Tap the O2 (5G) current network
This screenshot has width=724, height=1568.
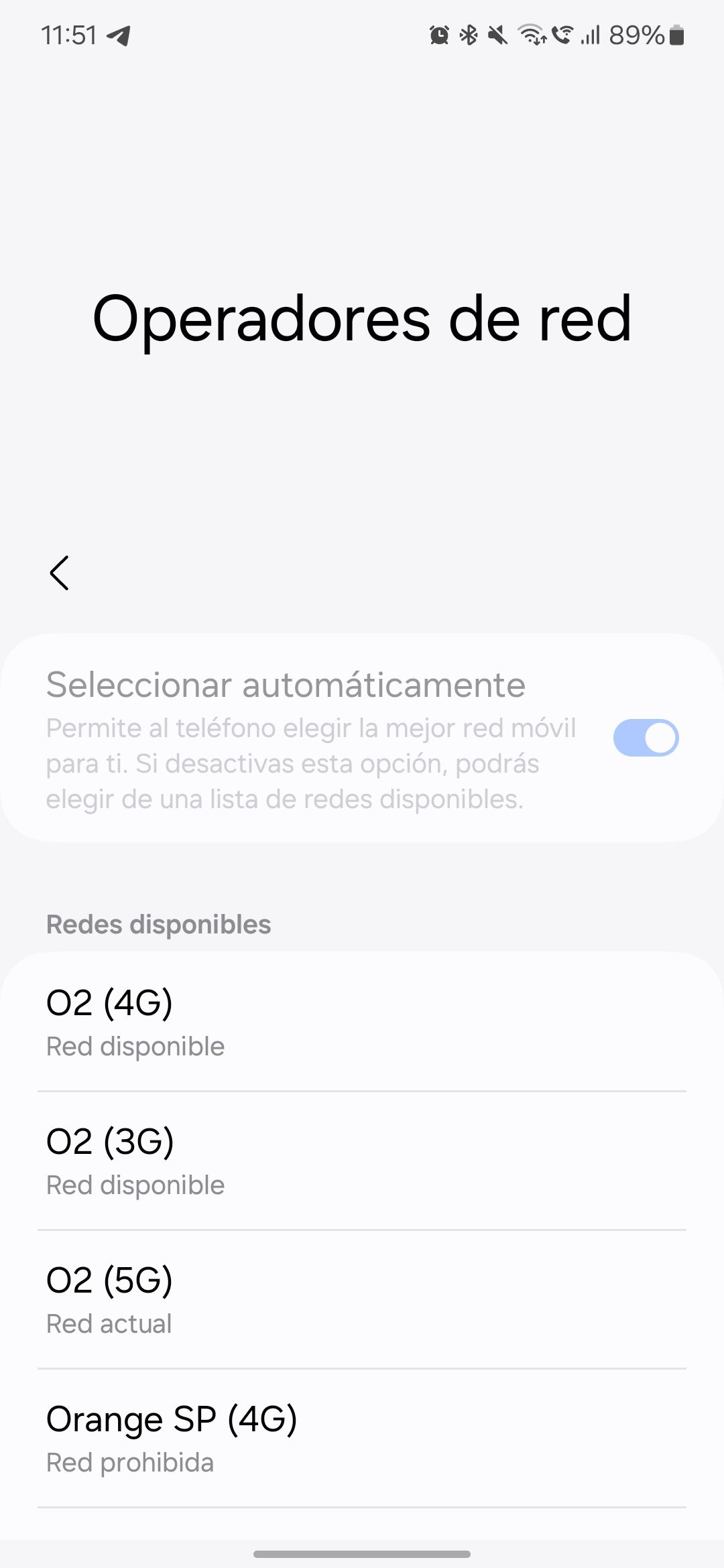coord(362,1299)
